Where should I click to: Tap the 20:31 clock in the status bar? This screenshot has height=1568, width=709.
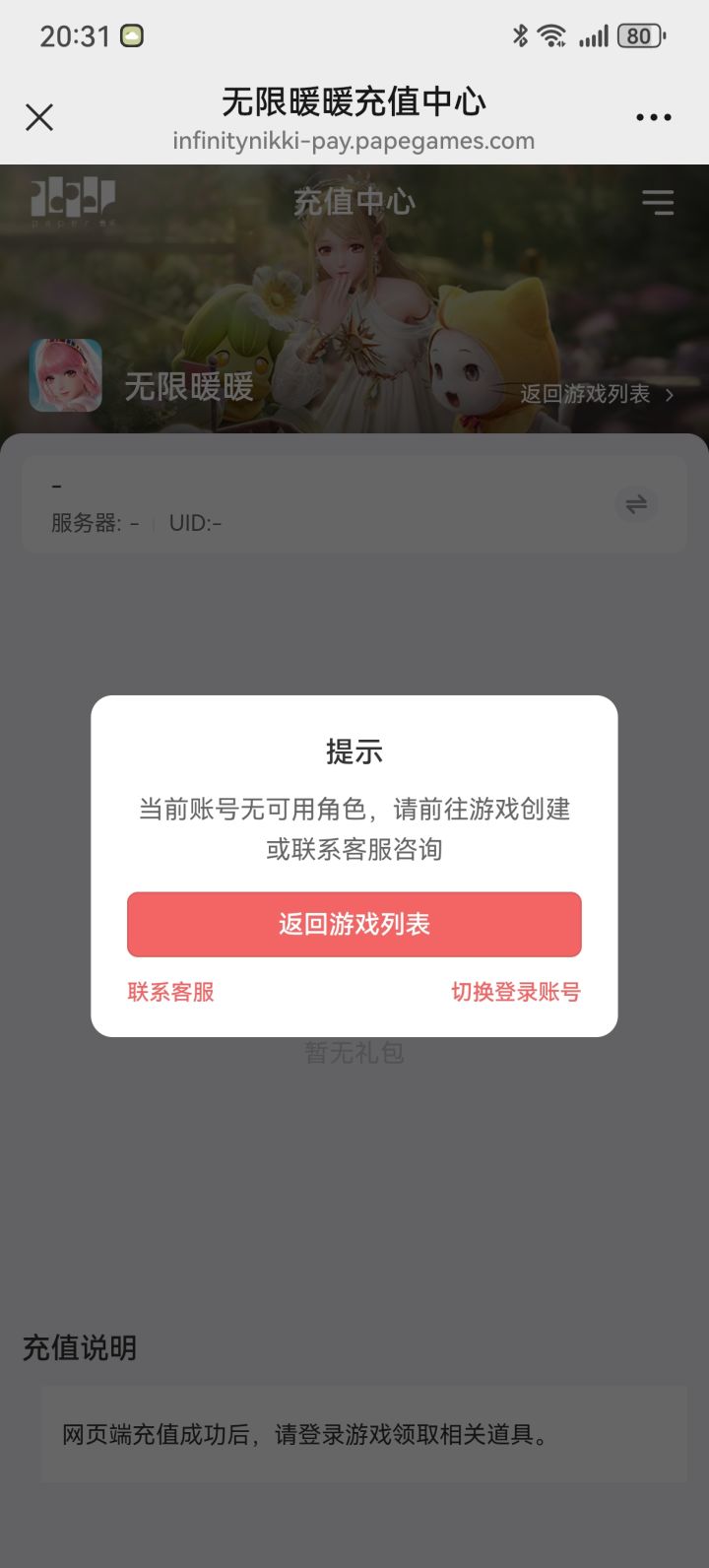tap(74, 33)
